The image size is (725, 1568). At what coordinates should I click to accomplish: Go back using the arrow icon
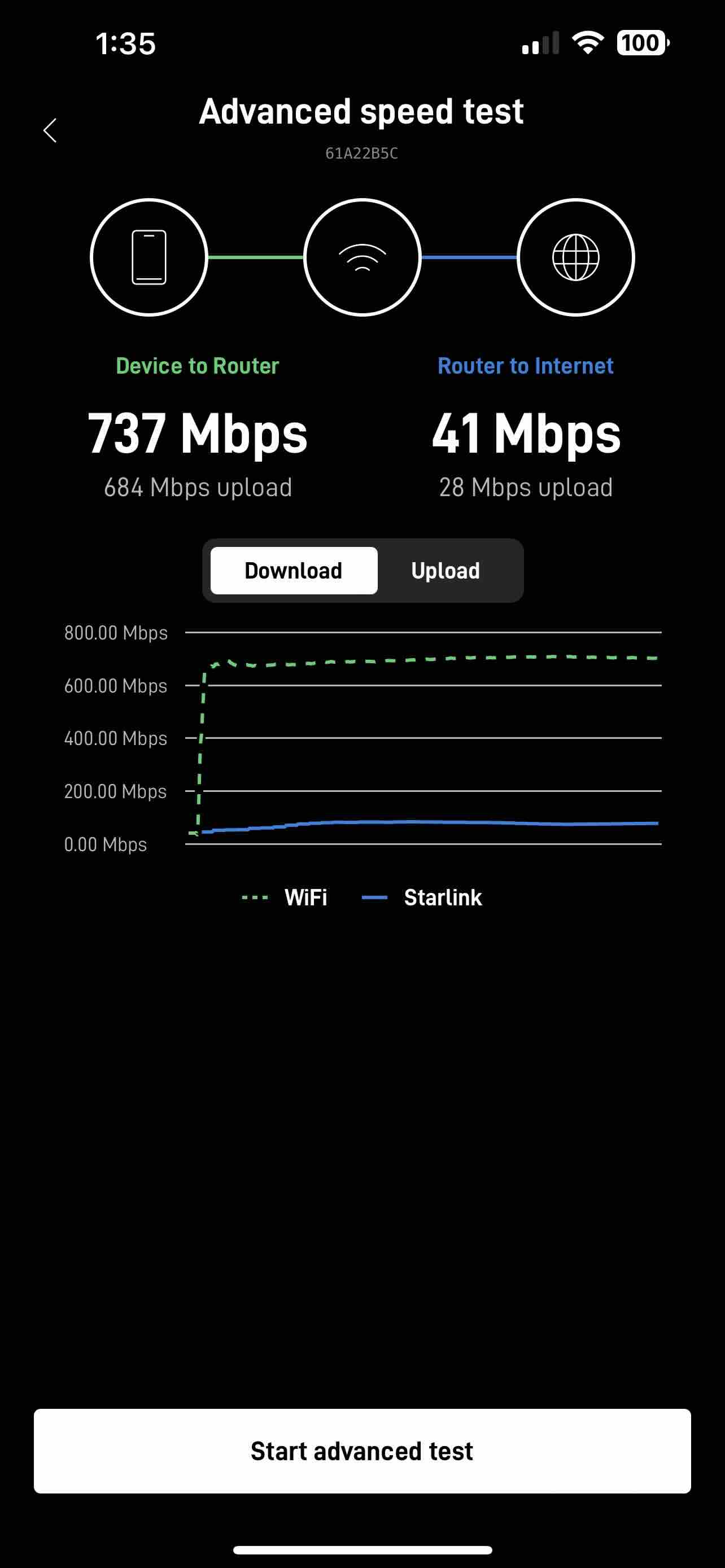click(x=50, y=130)
